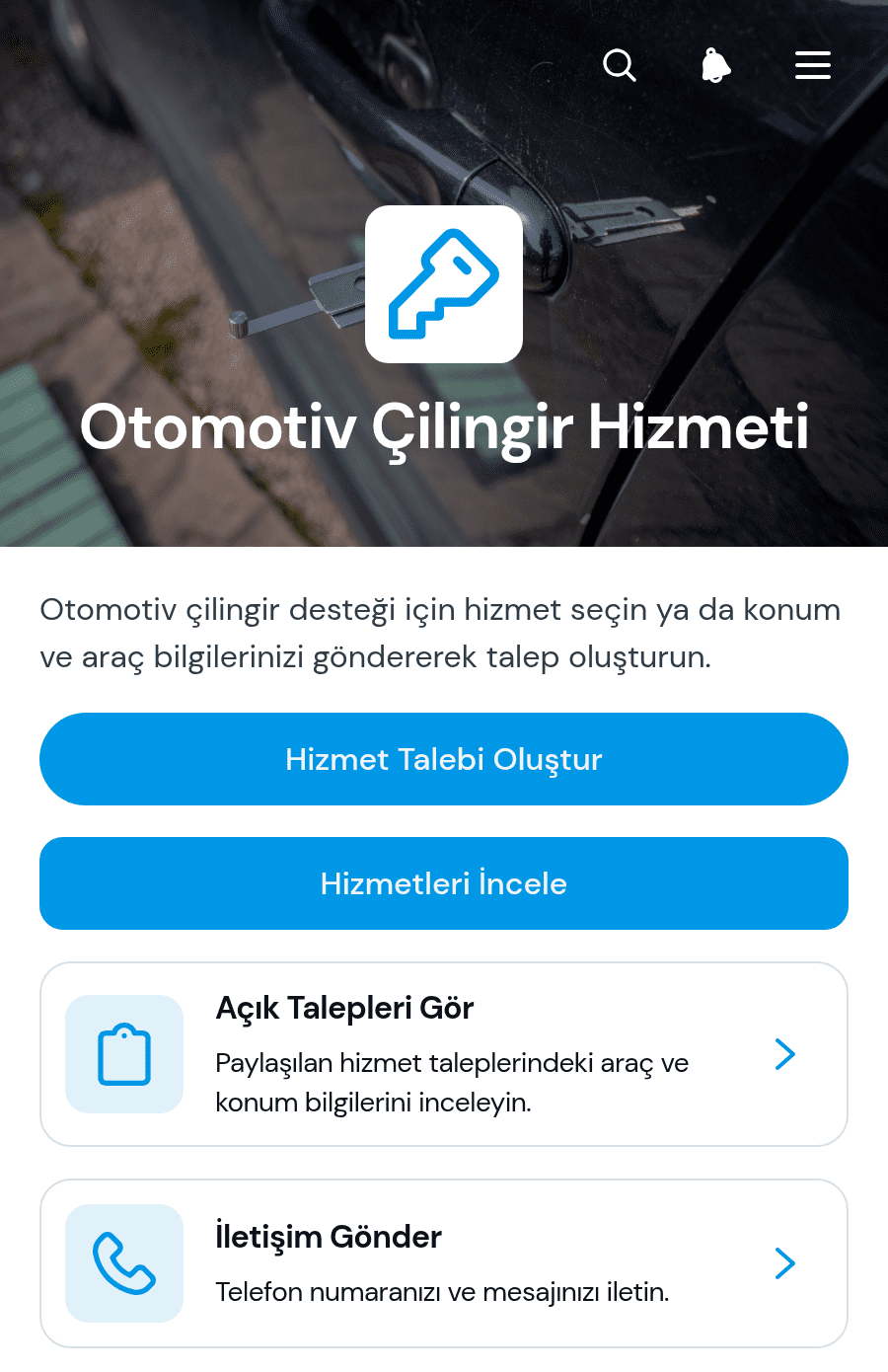Screen dimensions: 888x1372
Task: Tap Hizmet Talebi Oluştur button
Action: click(444, 759)
